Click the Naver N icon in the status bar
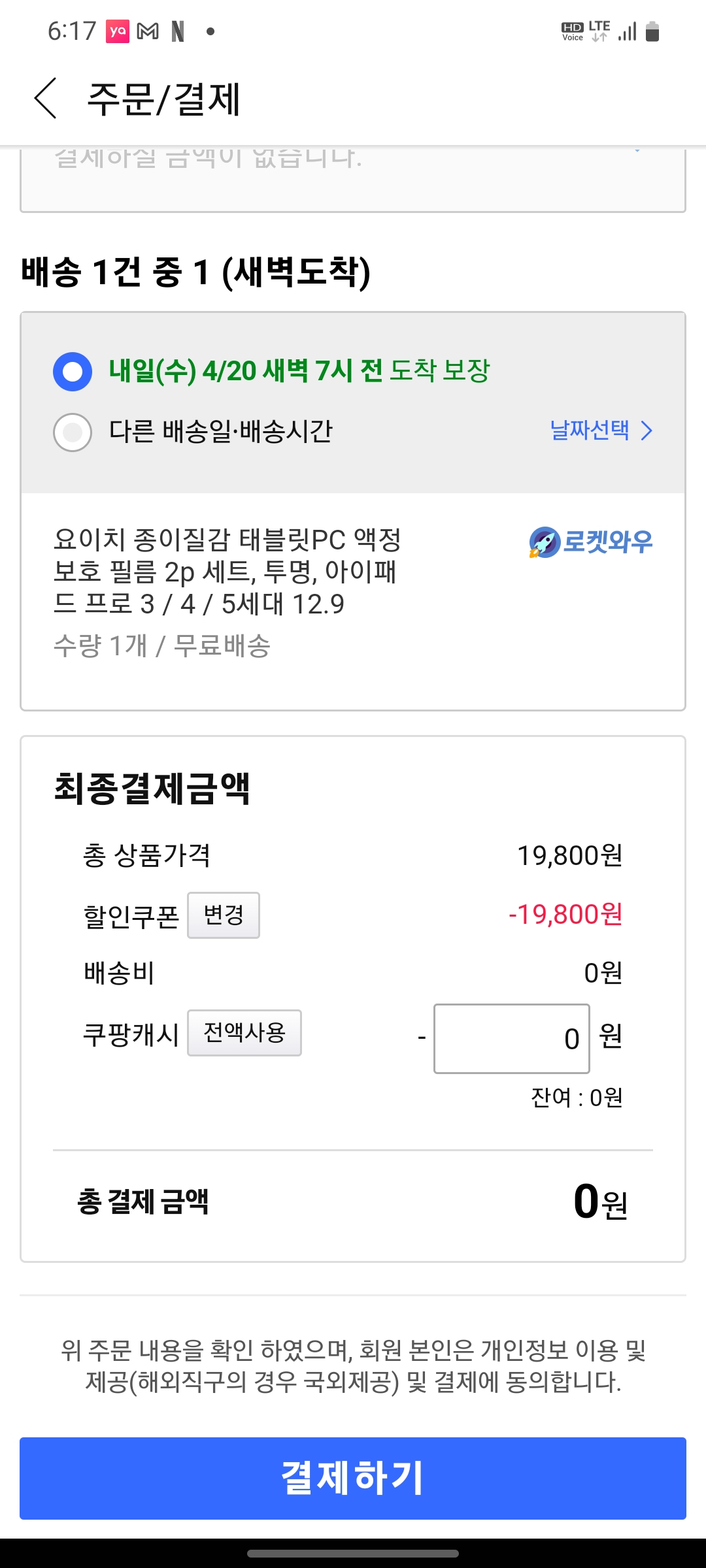 coord(176,31)
